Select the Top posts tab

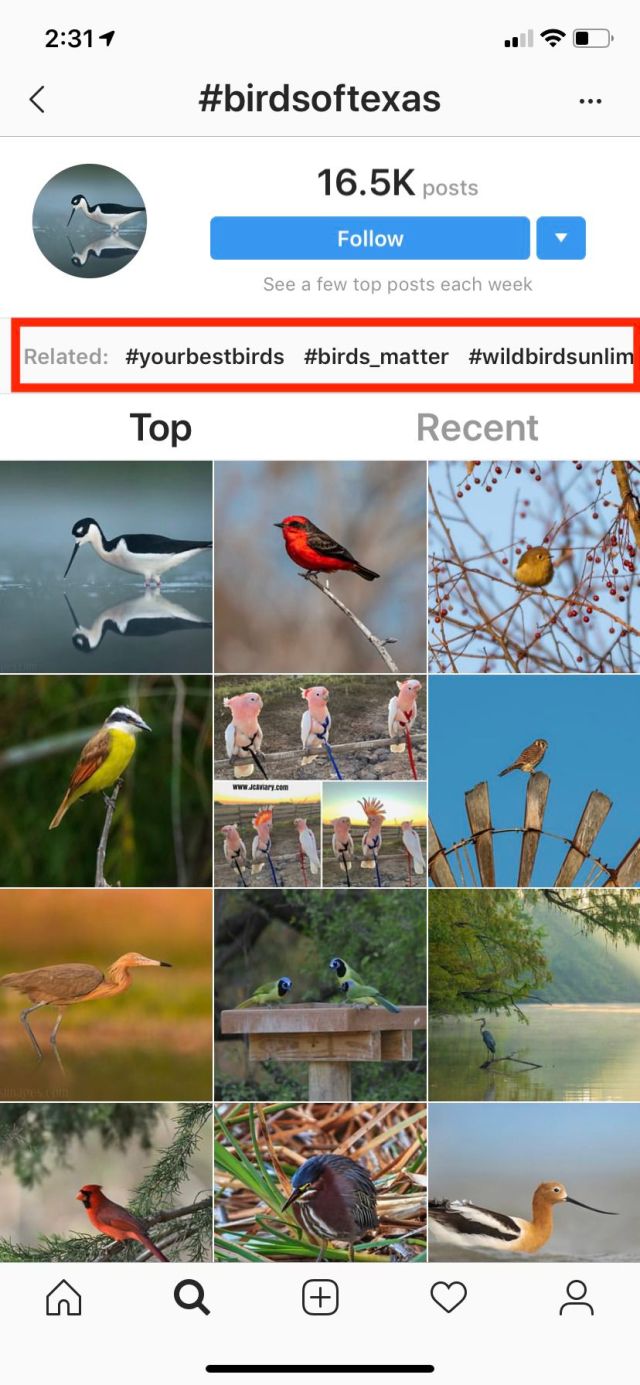(160, 427)
